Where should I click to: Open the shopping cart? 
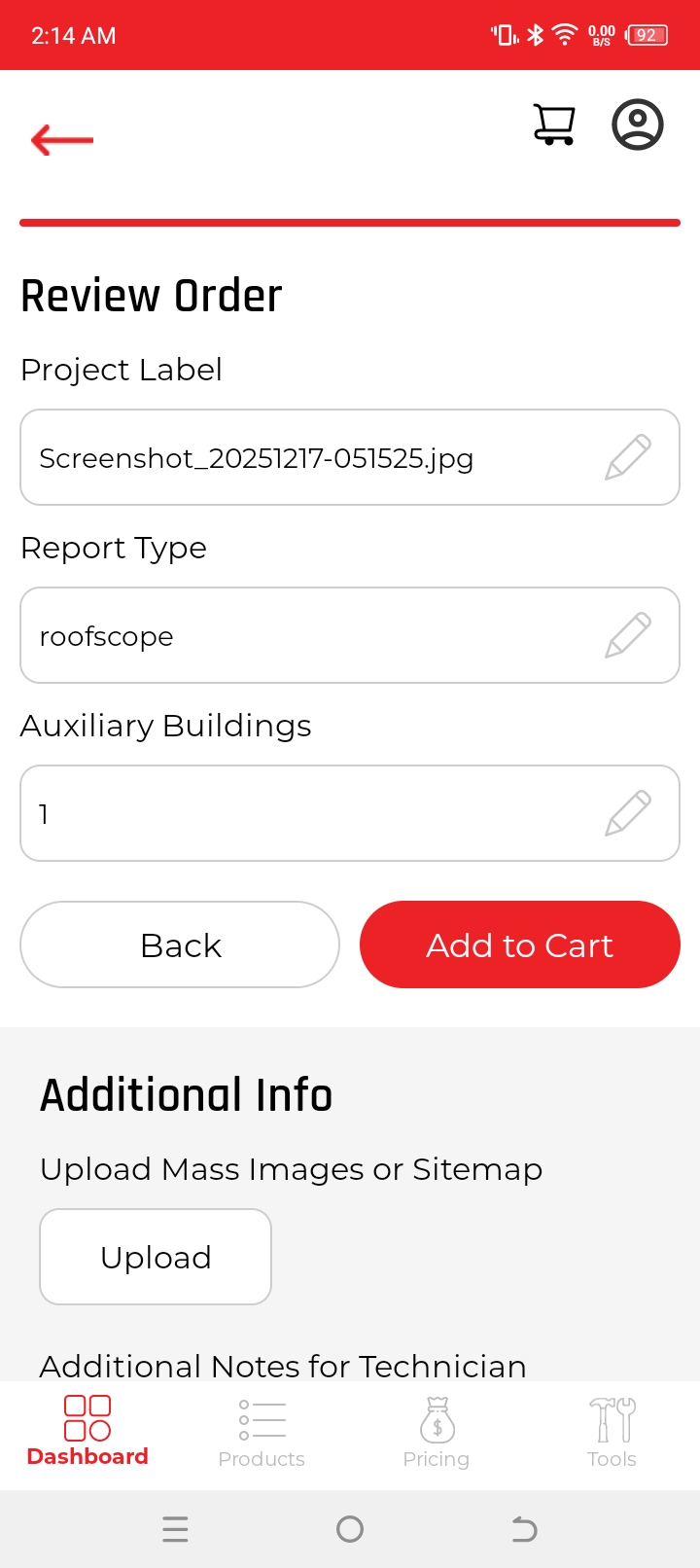point(554,125)
